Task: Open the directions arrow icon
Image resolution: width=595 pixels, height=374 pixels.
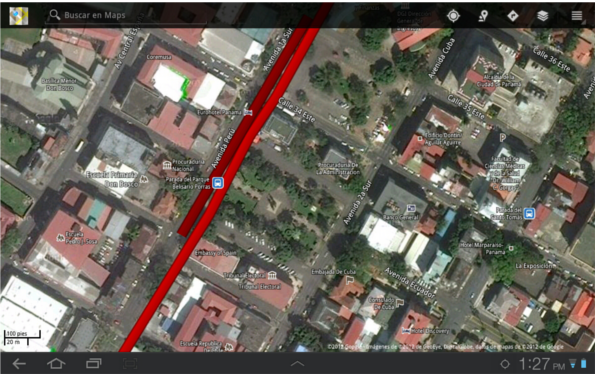Action: pyautogui.click(x=513, y=16)
